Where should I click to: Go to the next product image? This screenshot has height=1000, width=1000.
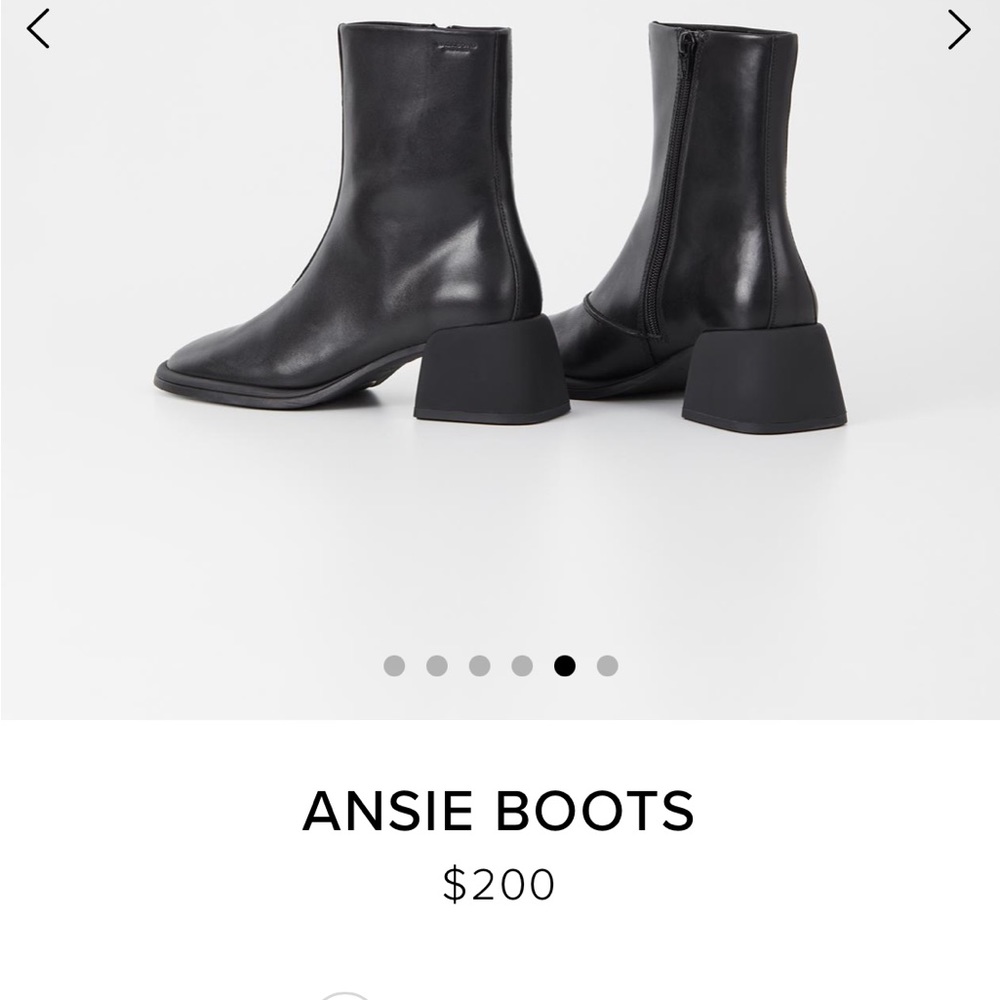coord(958,30)
